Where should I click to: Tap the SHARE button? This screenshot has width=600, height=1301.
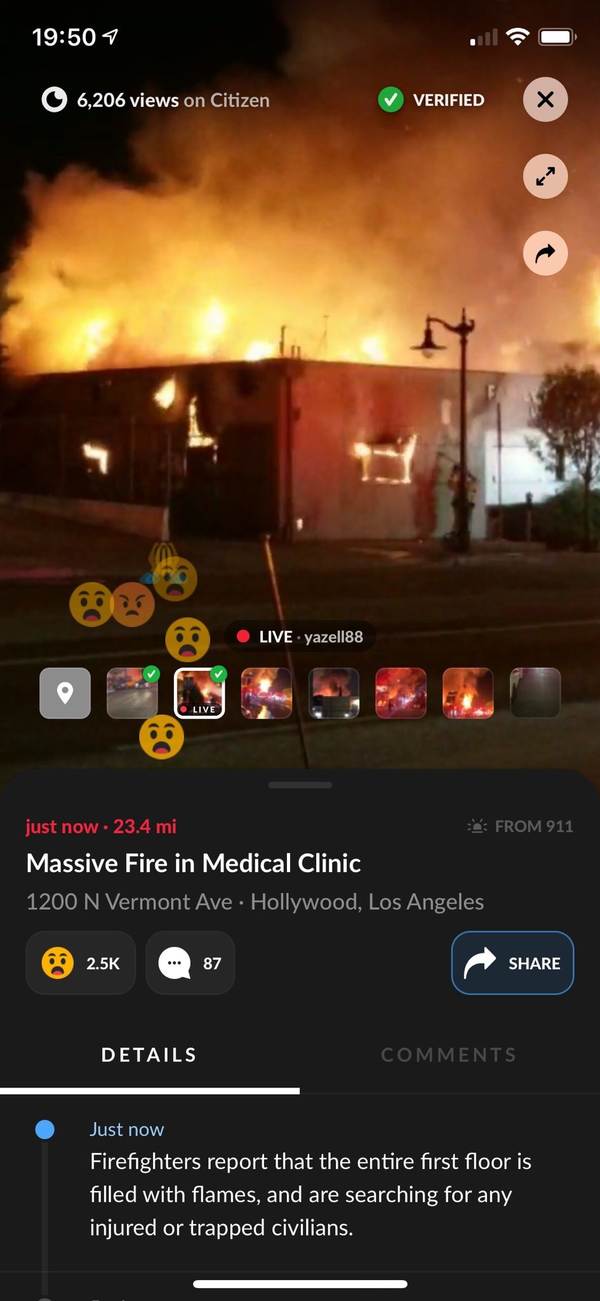click(512, 963)
